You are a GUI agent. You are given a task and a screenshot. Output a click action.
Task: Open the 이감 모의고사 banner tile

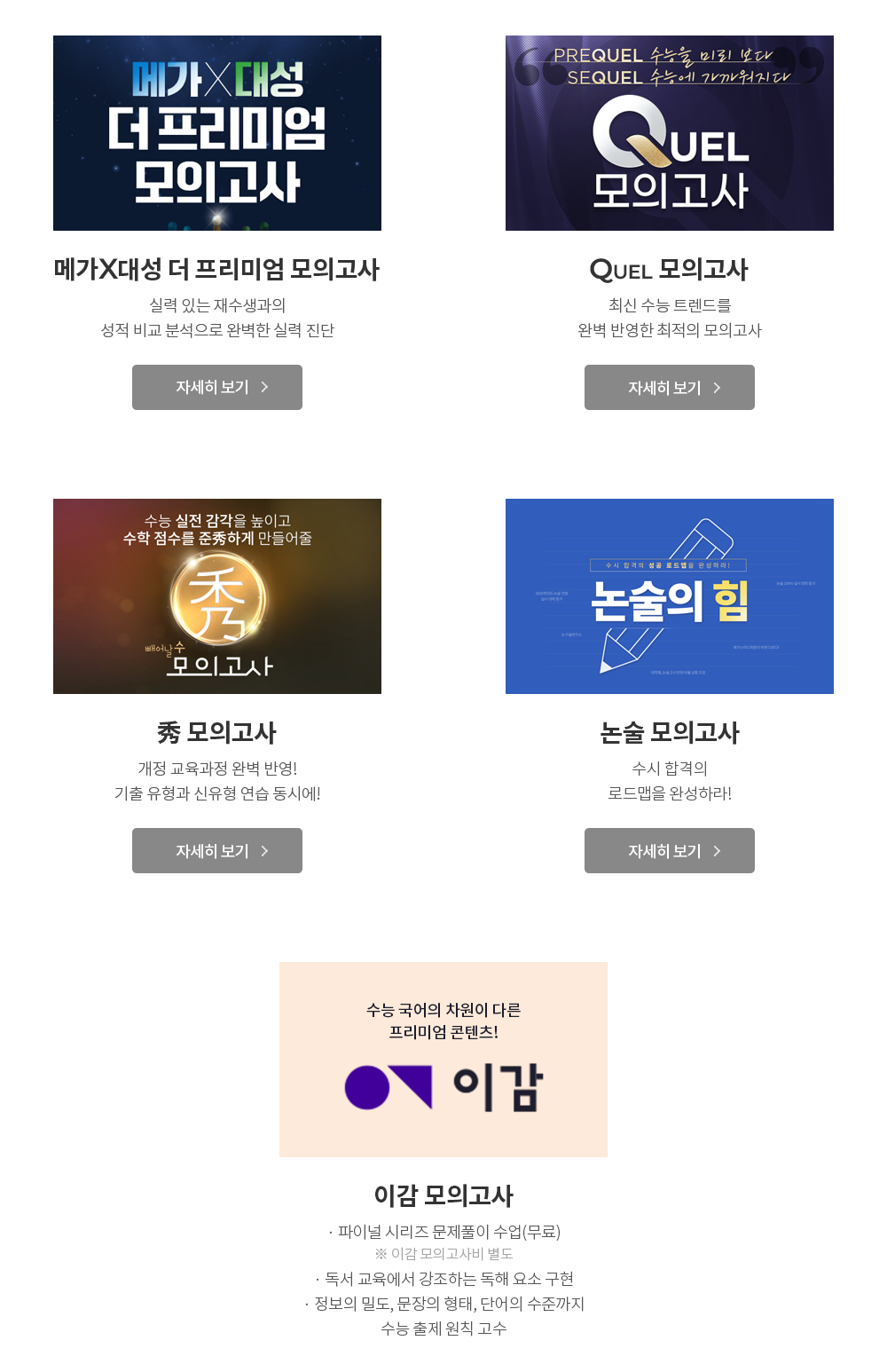[x=443, y=1059]
